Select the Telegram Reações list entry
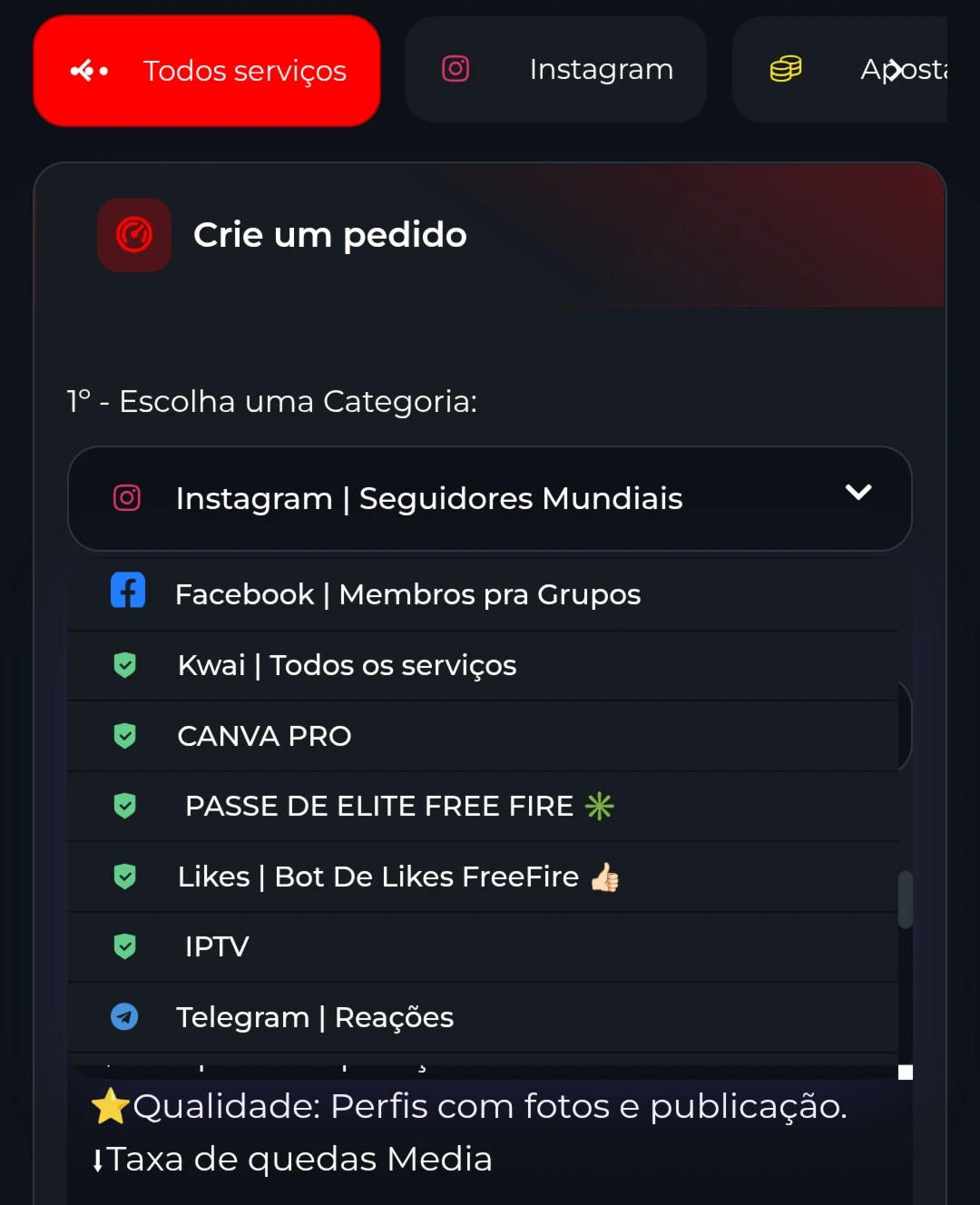 (315, 1017)
